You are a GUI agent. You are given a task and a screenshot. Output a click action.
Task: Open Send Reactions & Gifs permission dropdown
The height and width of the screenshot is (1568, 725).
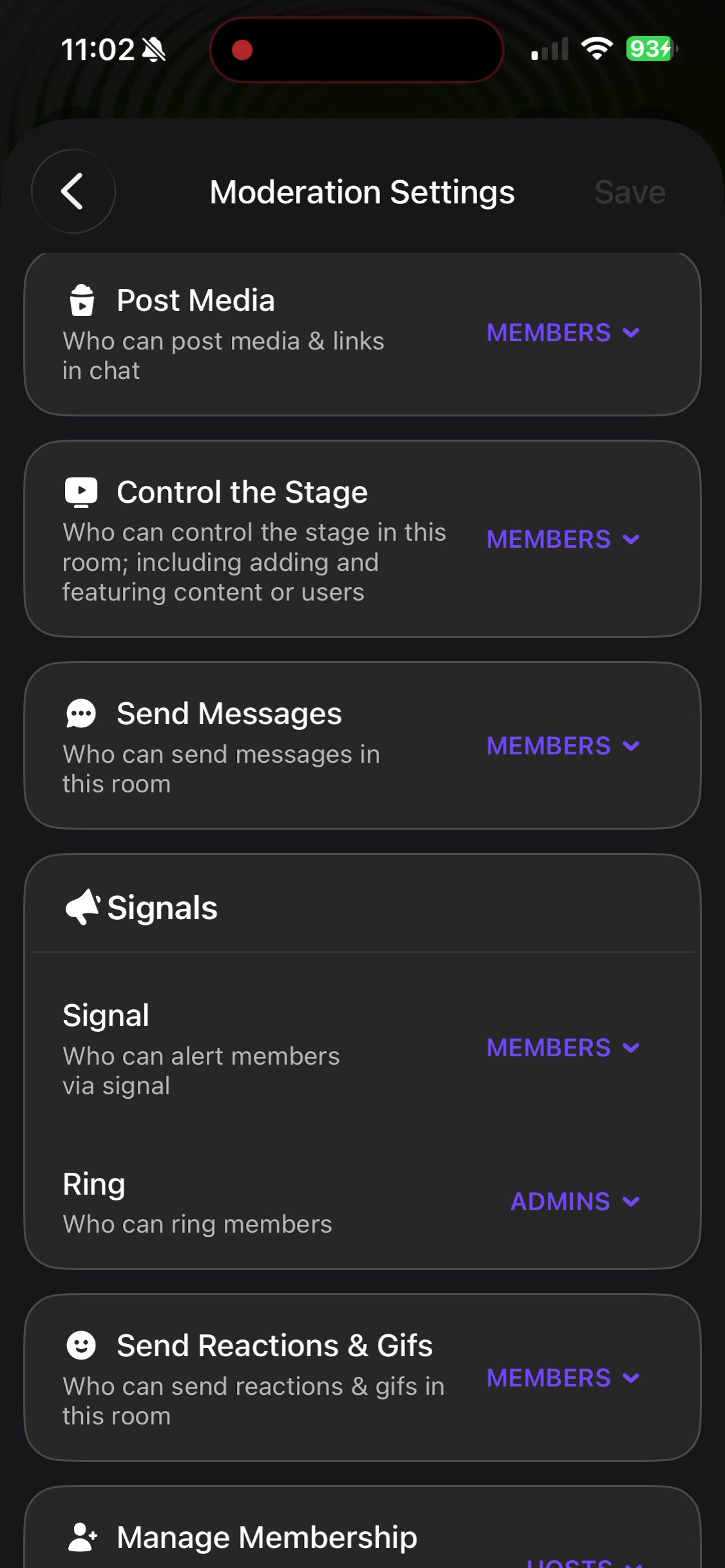click(x=563, y=1378)
